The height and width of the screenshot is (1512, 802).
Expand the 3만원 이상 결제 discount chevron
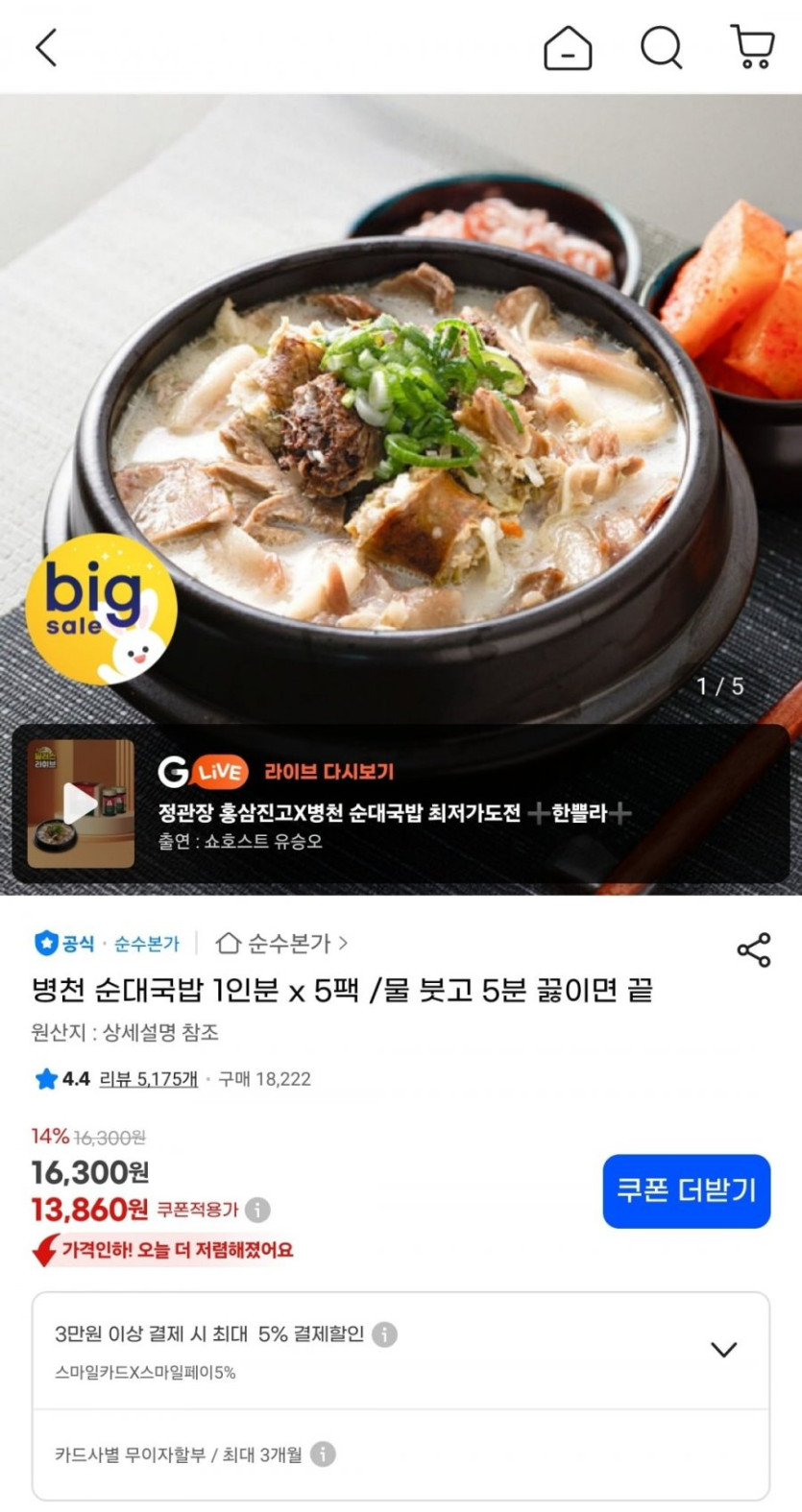(726, 1349)
